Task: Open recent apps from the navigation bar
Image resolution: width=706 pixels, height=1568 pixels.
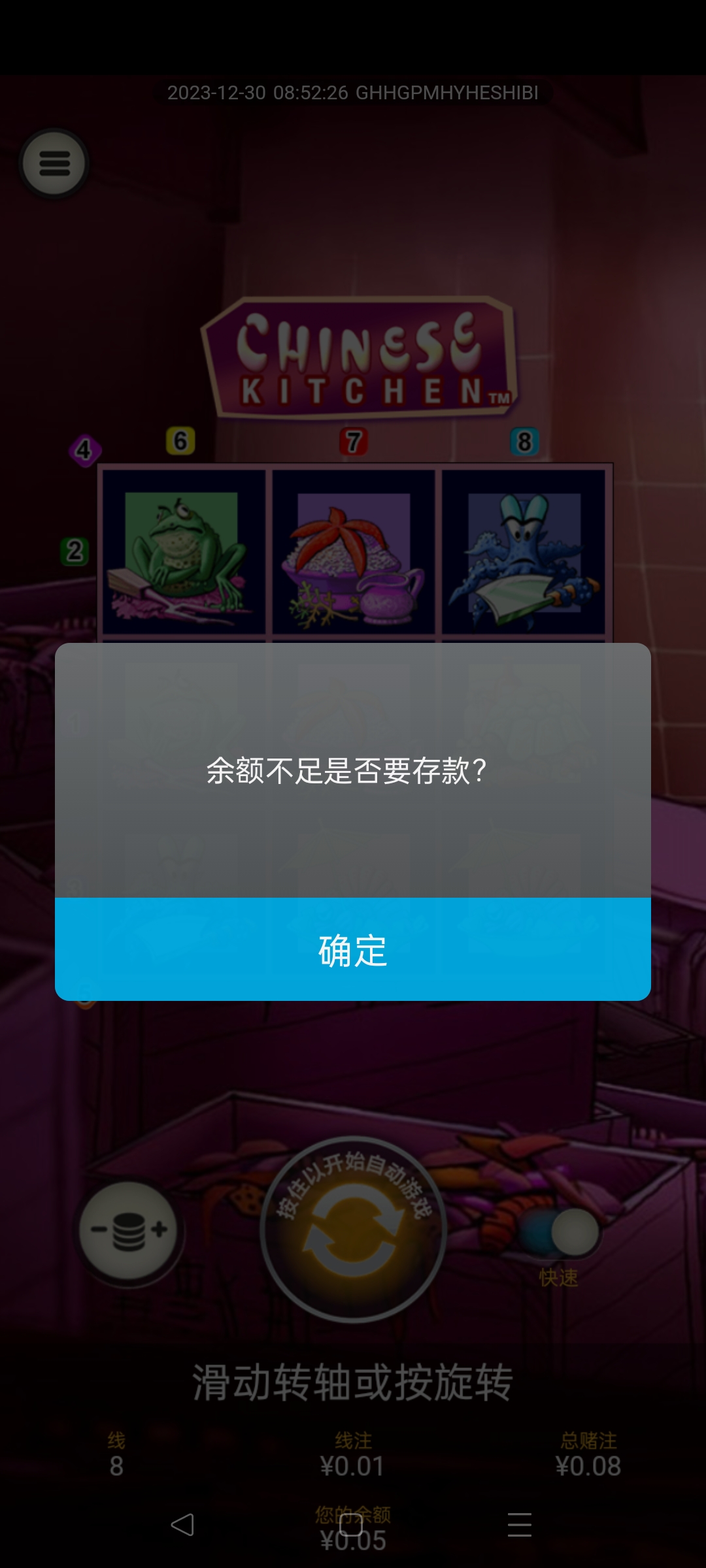Action: click(520, 1525)
